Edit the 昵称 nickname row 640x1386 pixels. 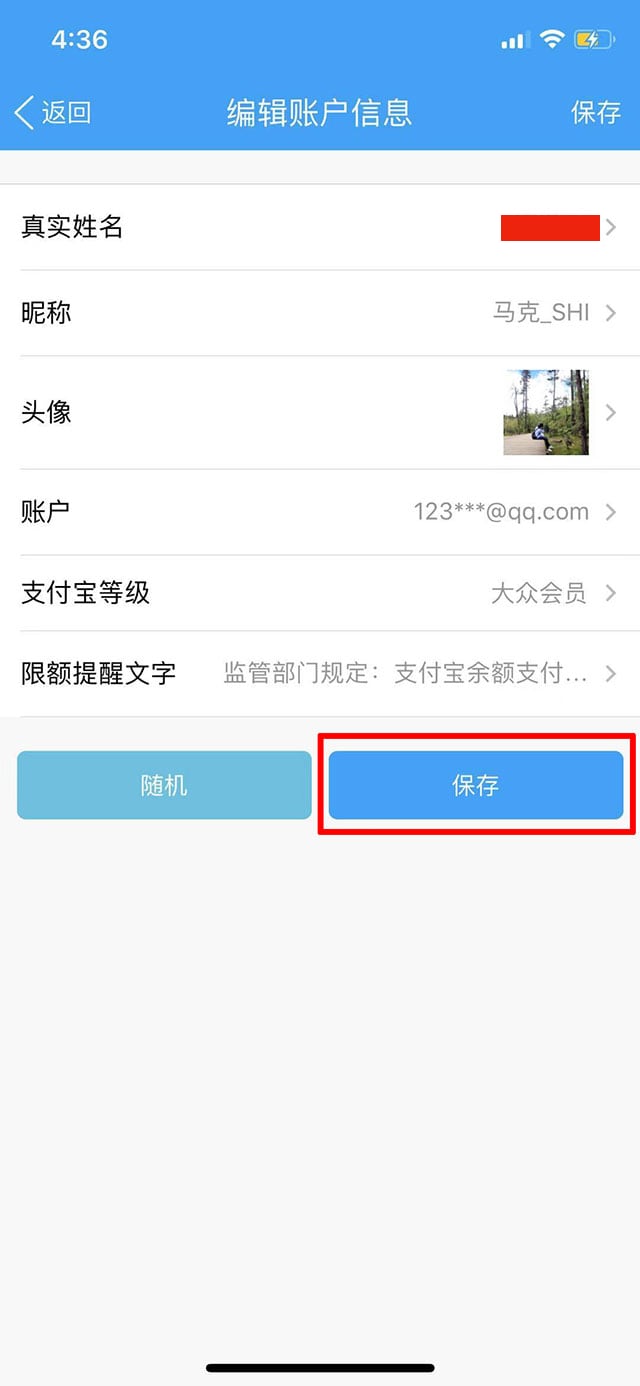point(320,313)
